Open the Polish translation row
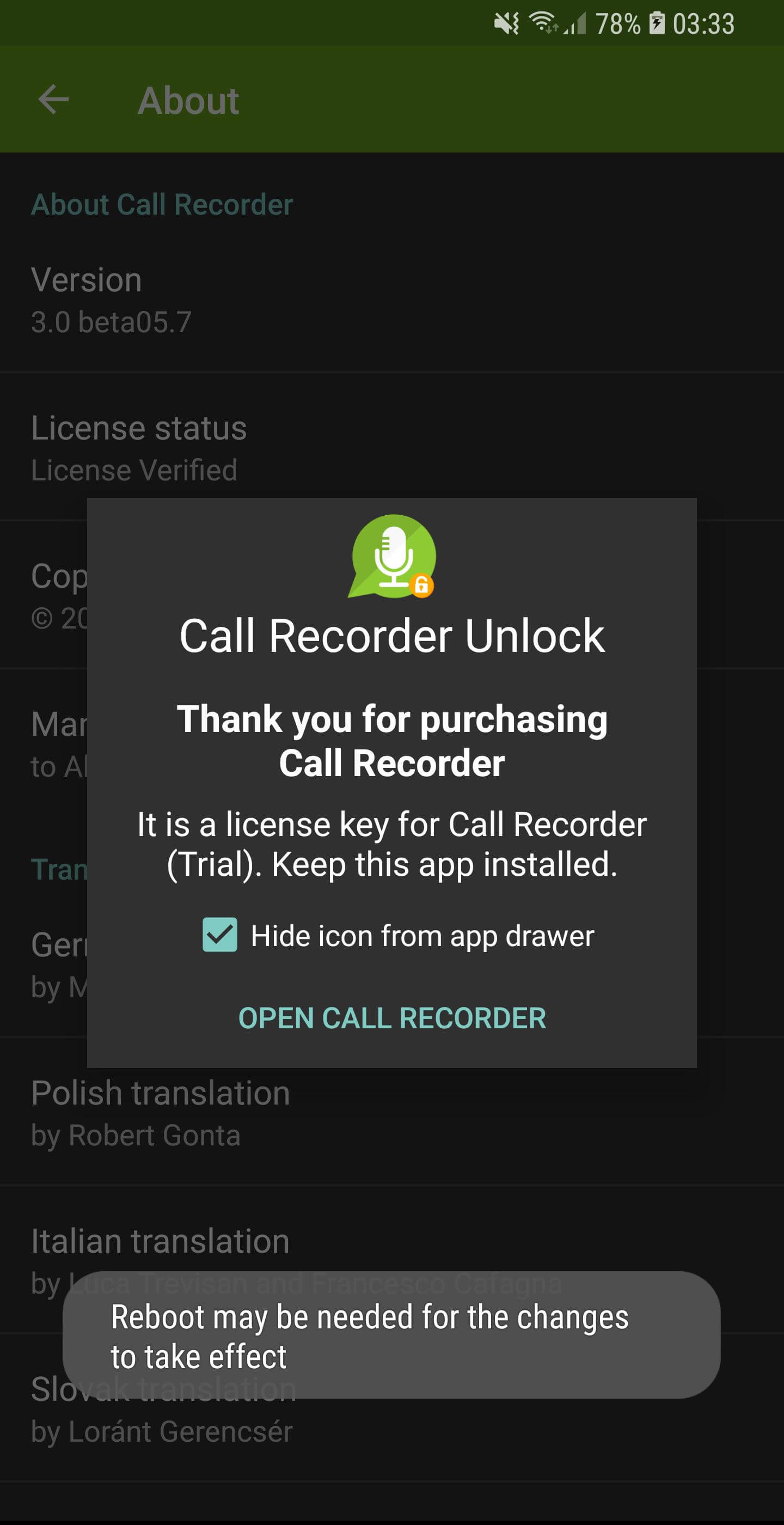This screenshot has width=784, height=1525. pyautogui.click(x=391, y=1111)
